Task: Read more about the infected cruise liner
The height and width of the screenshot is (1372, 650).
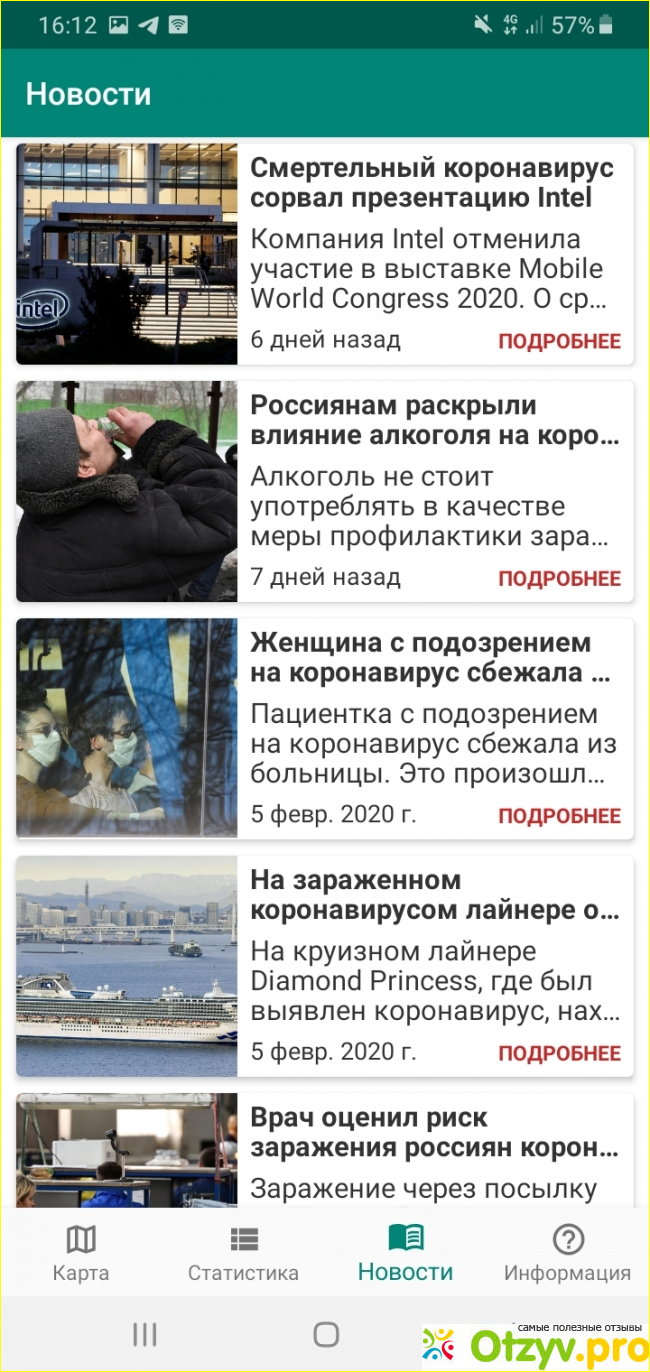Action: 559,1053
